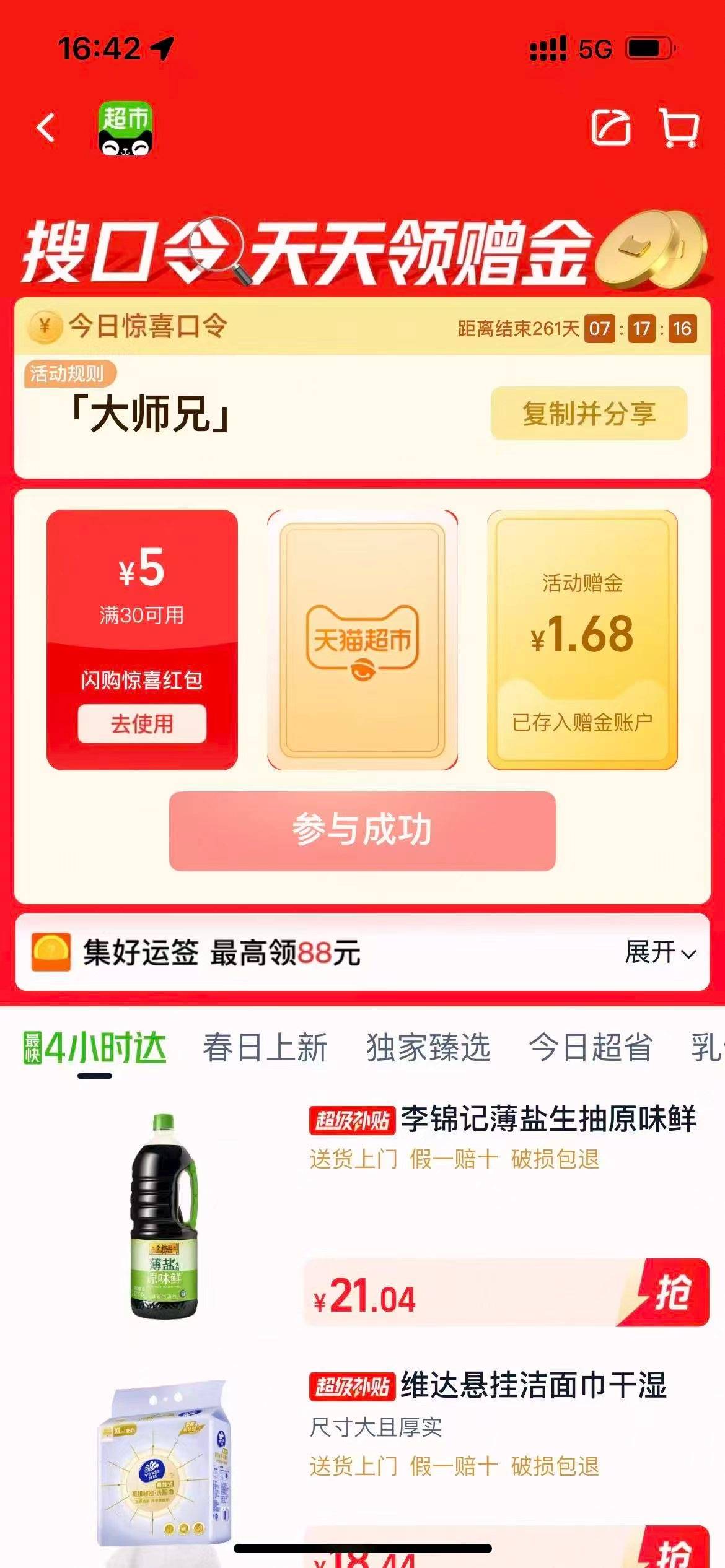This screenshot has height=1568, width=725.
Task: Switch to the 今日超省 tab
Action: pos(590,1048)
